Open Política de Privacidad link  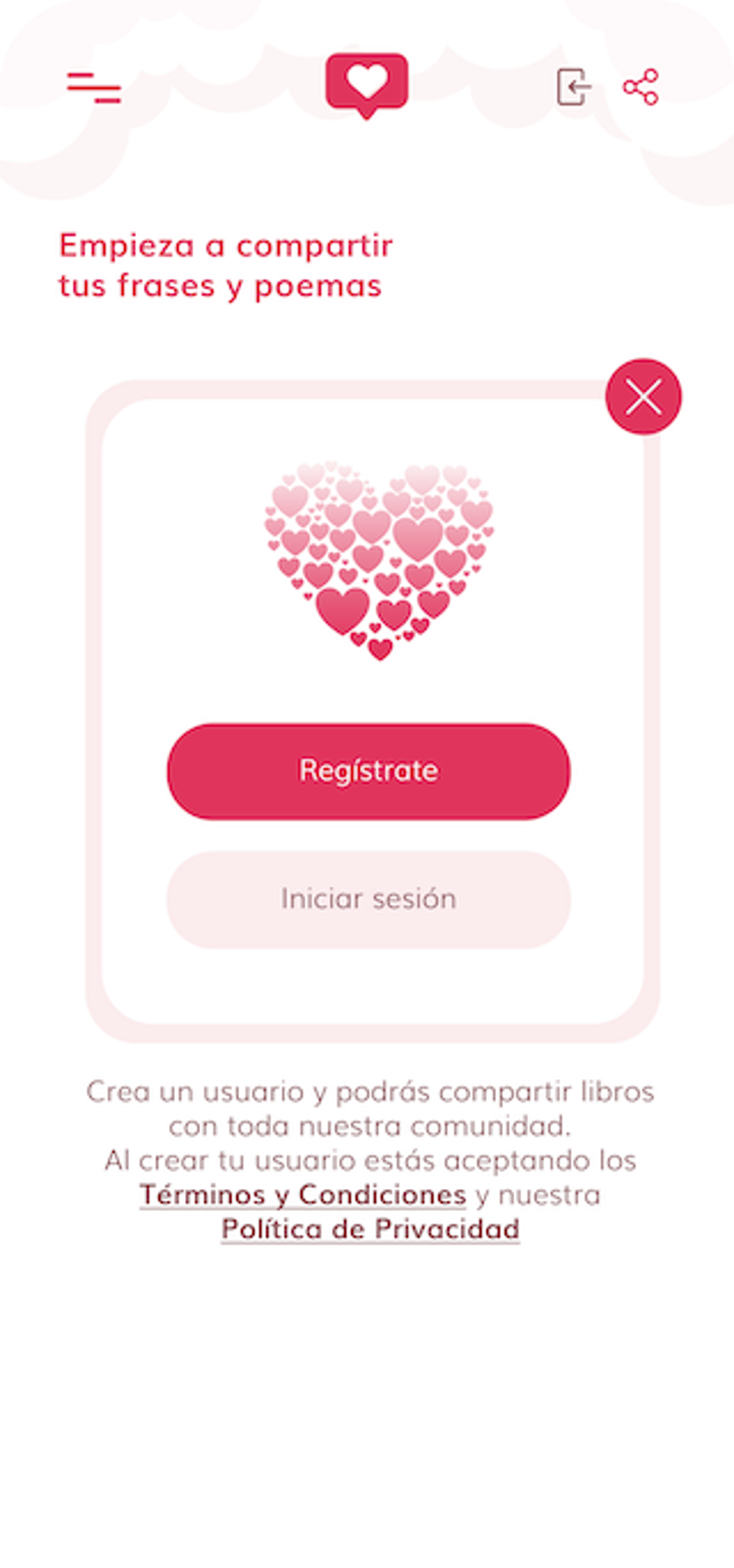point(370,1229)
